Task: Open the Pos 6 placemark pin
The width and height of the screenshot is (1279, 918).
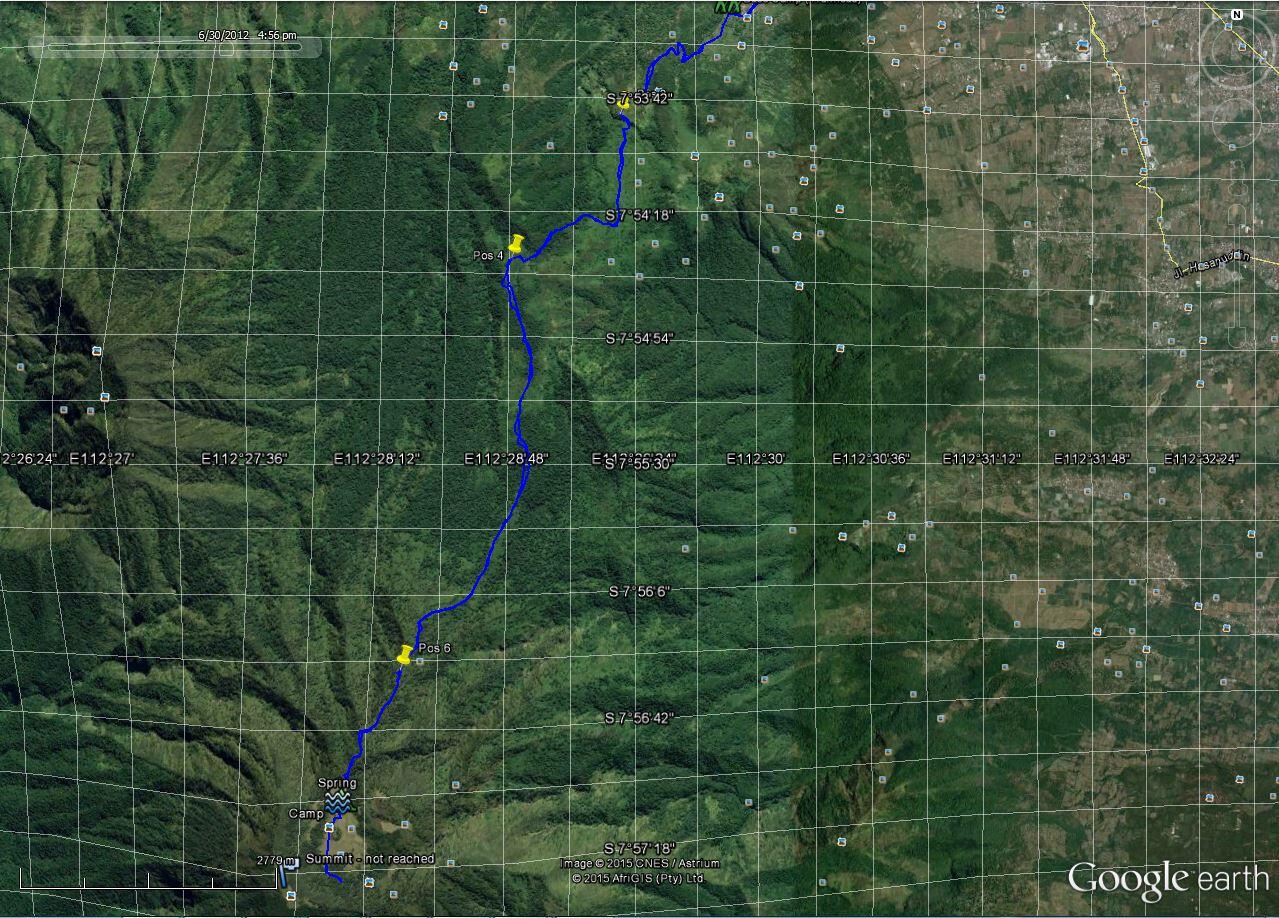Action: [404, 655]
